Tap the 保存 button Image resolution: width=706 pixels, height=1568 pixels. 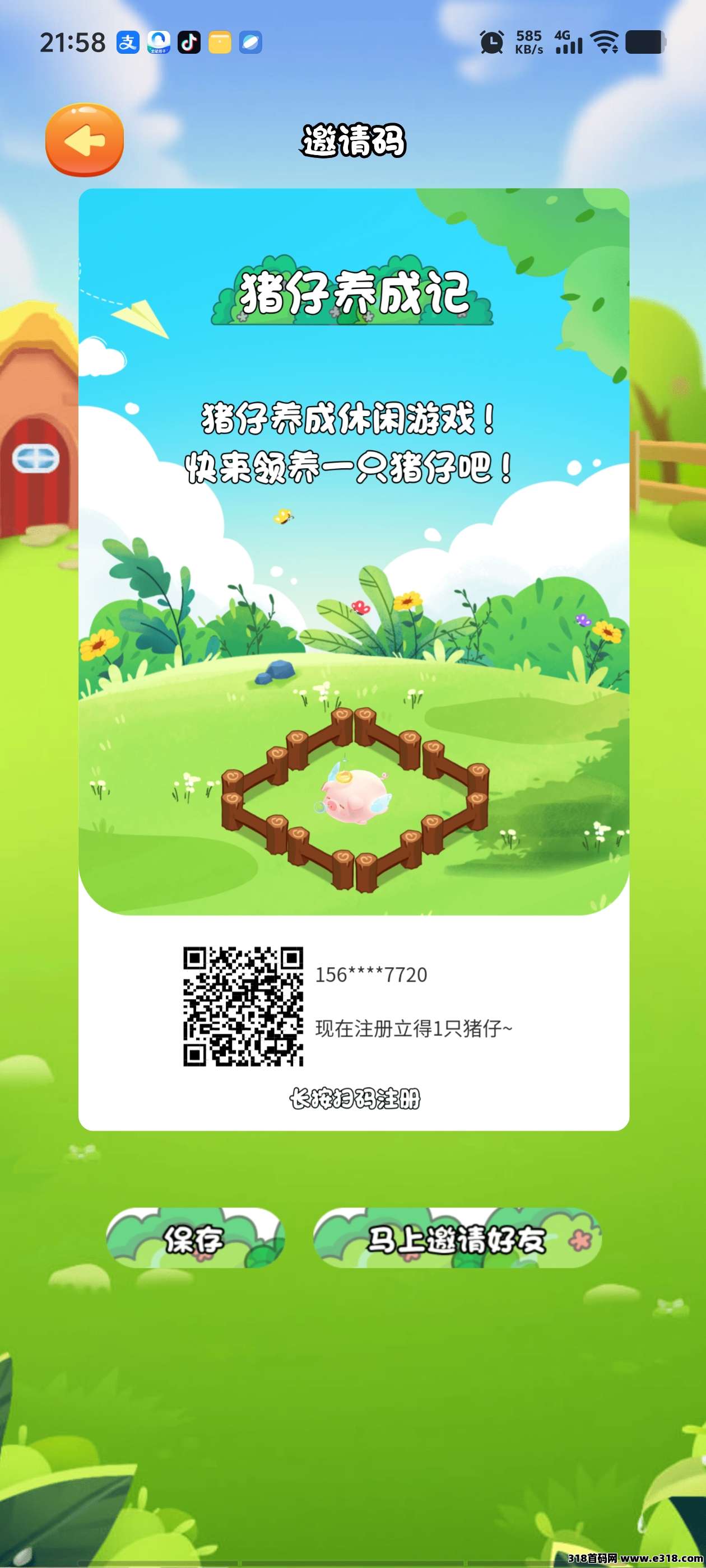195,1239
